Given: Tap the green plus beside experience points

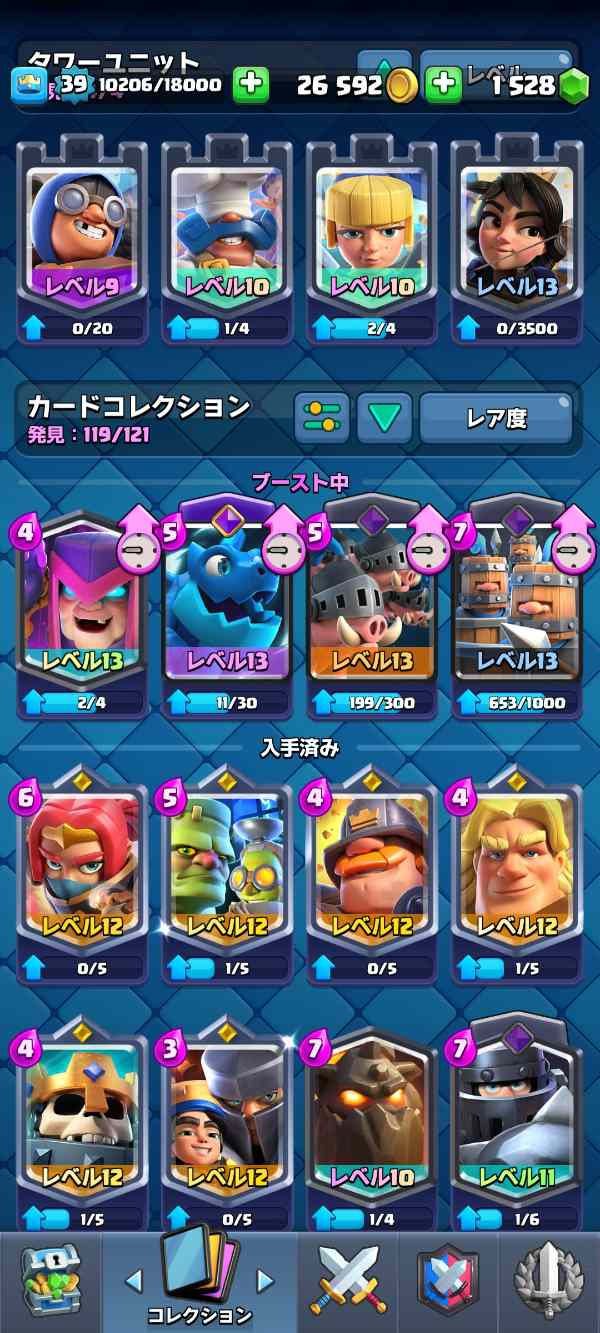Looking at the screenshot, I should [251, 85].
